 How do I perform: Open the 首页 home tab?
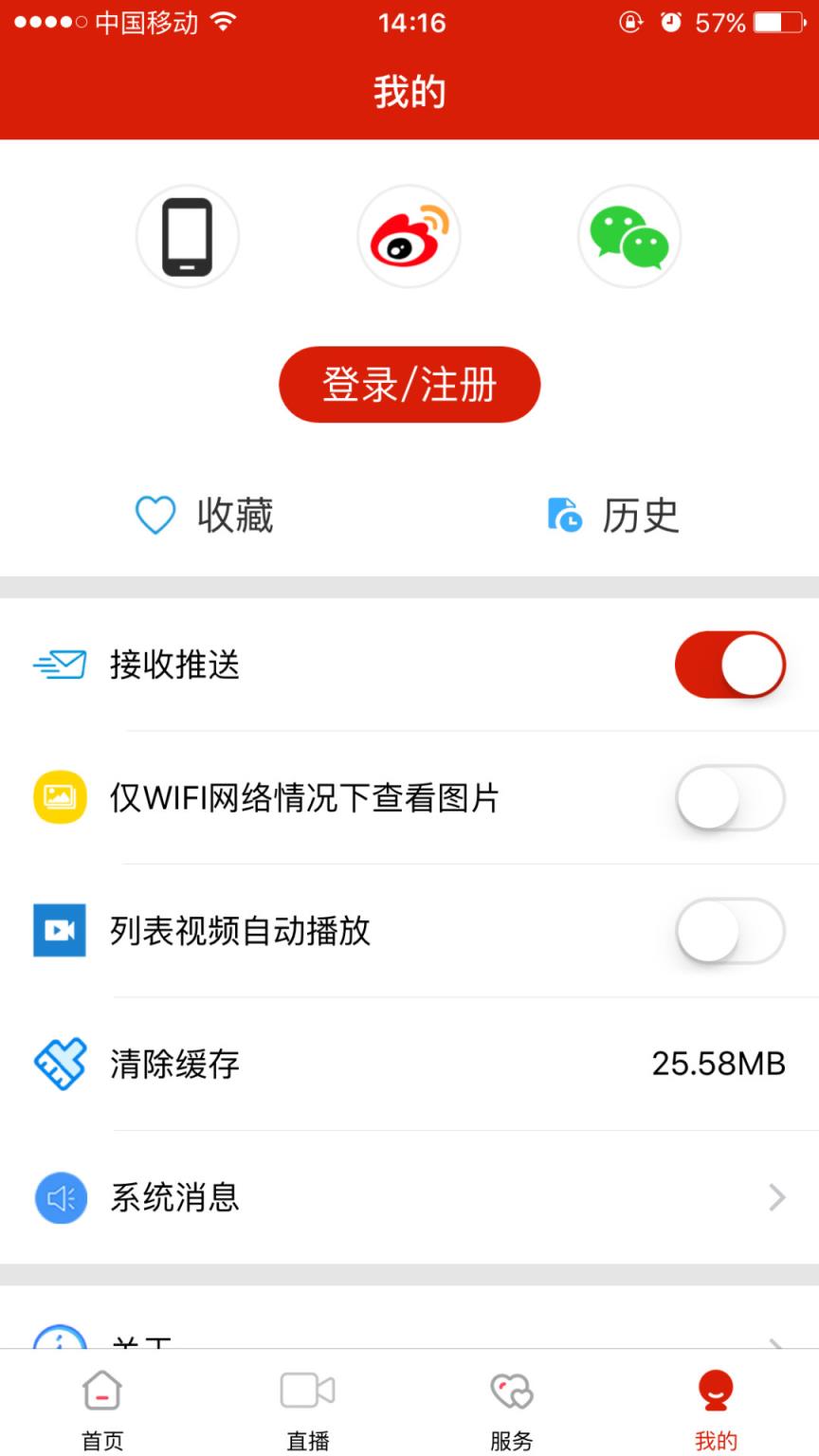101,1408
